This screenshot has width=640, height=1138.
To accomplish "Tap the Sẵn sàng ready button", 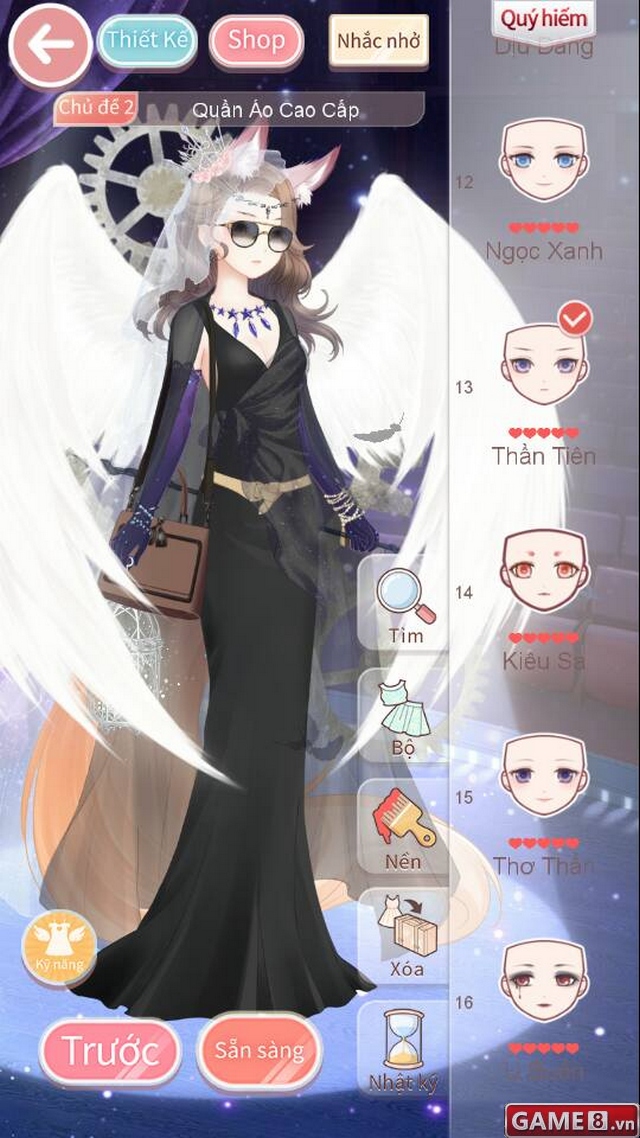I will [258, 1051].
